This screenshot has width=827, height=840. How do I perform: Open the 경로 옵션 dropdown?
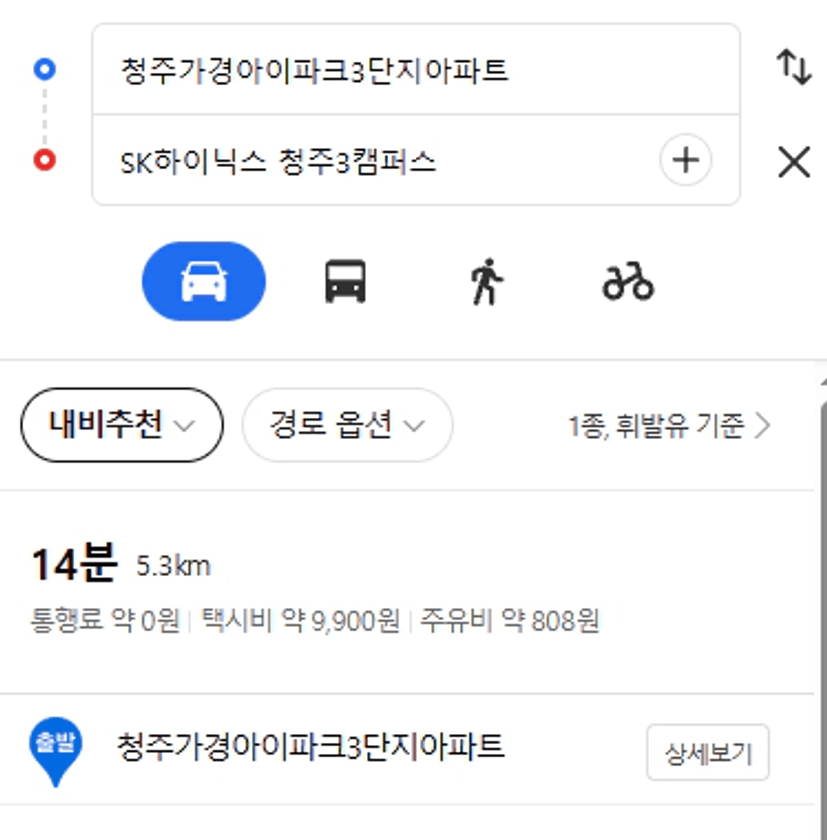coord(347,425)
